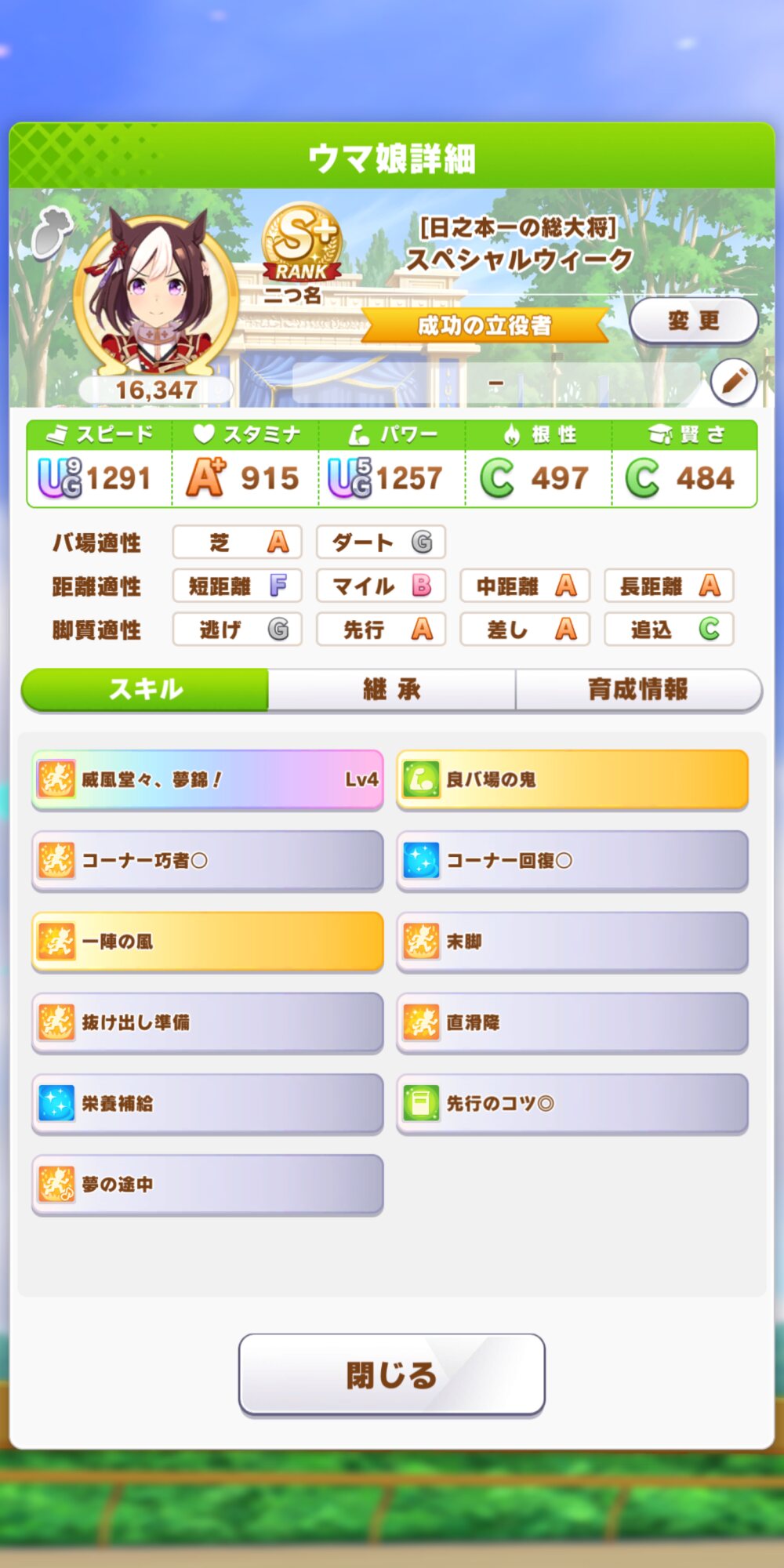Screen dimensions: 784x1568
Task: Switch to the 継承 tab
Action: click(x=391, y=690)
